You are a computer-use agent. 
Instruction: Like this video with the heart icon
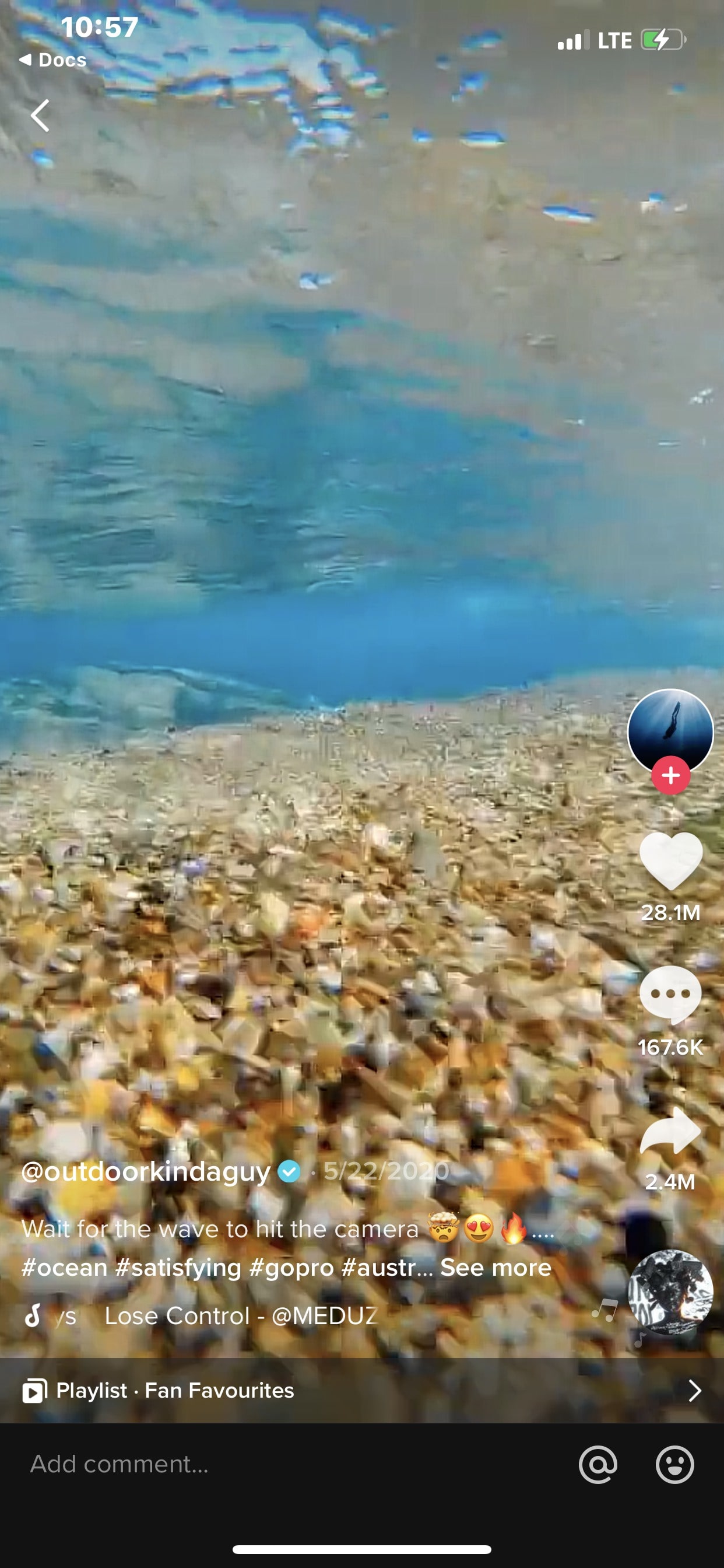[x=670, y=860]
